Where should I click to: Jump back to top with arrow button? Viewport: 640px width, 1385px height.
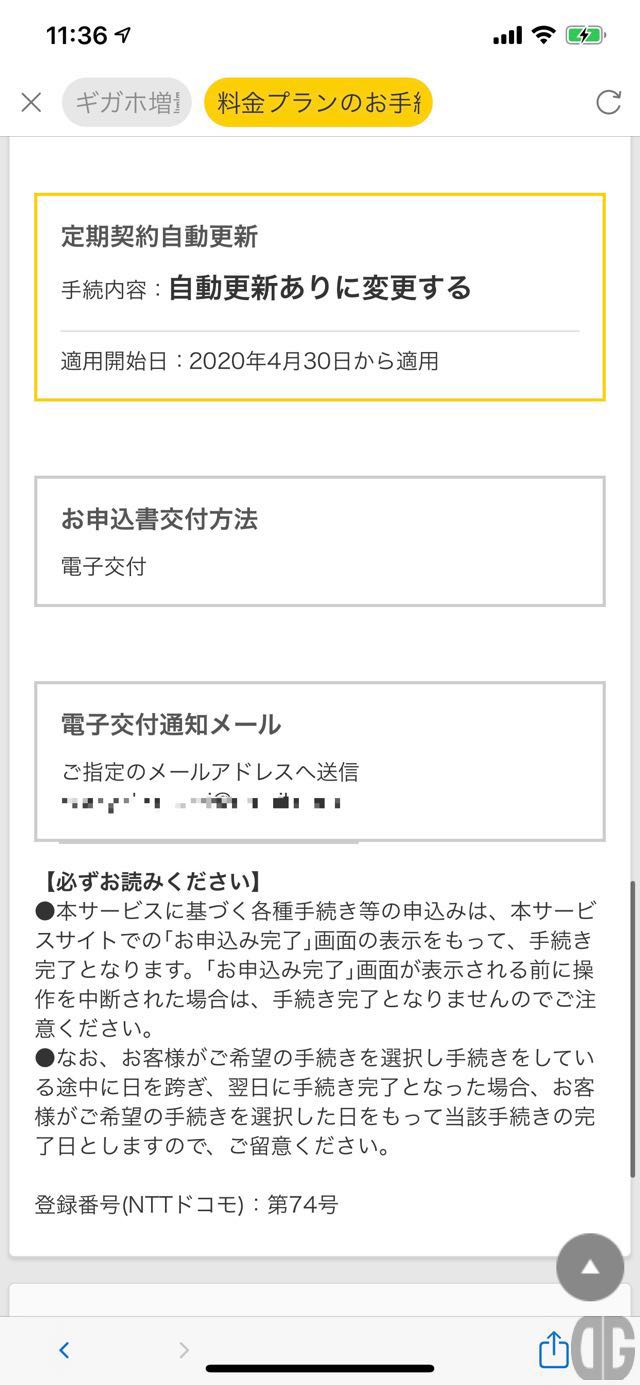(x=590, y=1267)
